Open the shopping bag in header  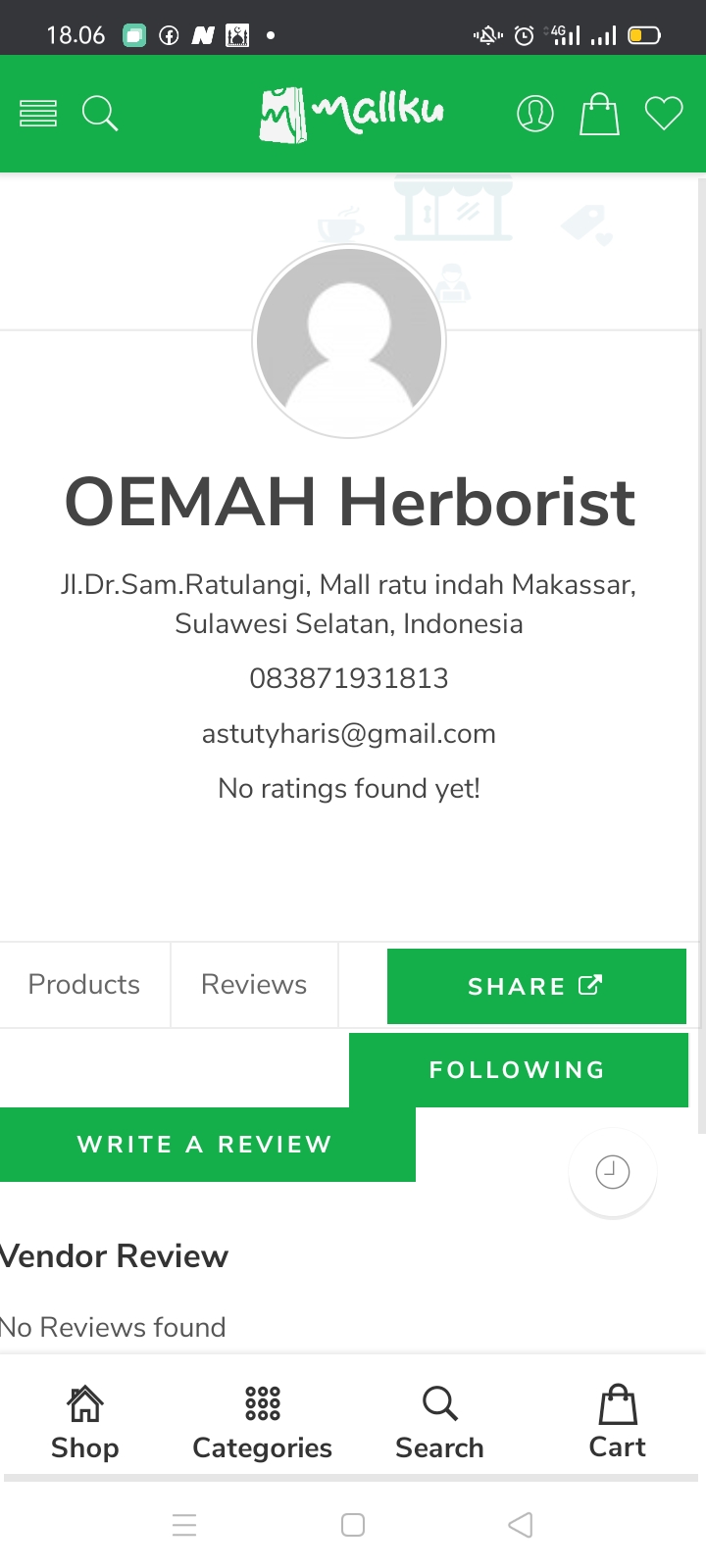click(x=599, y=114)
